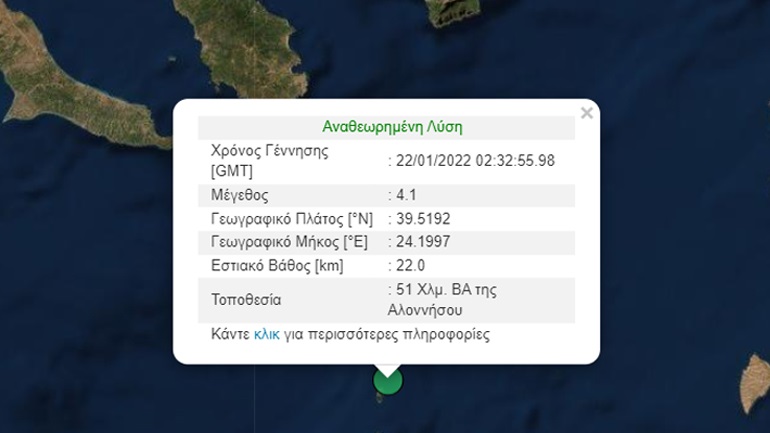Select the green earthquake marker on the map

click(387, 383)
